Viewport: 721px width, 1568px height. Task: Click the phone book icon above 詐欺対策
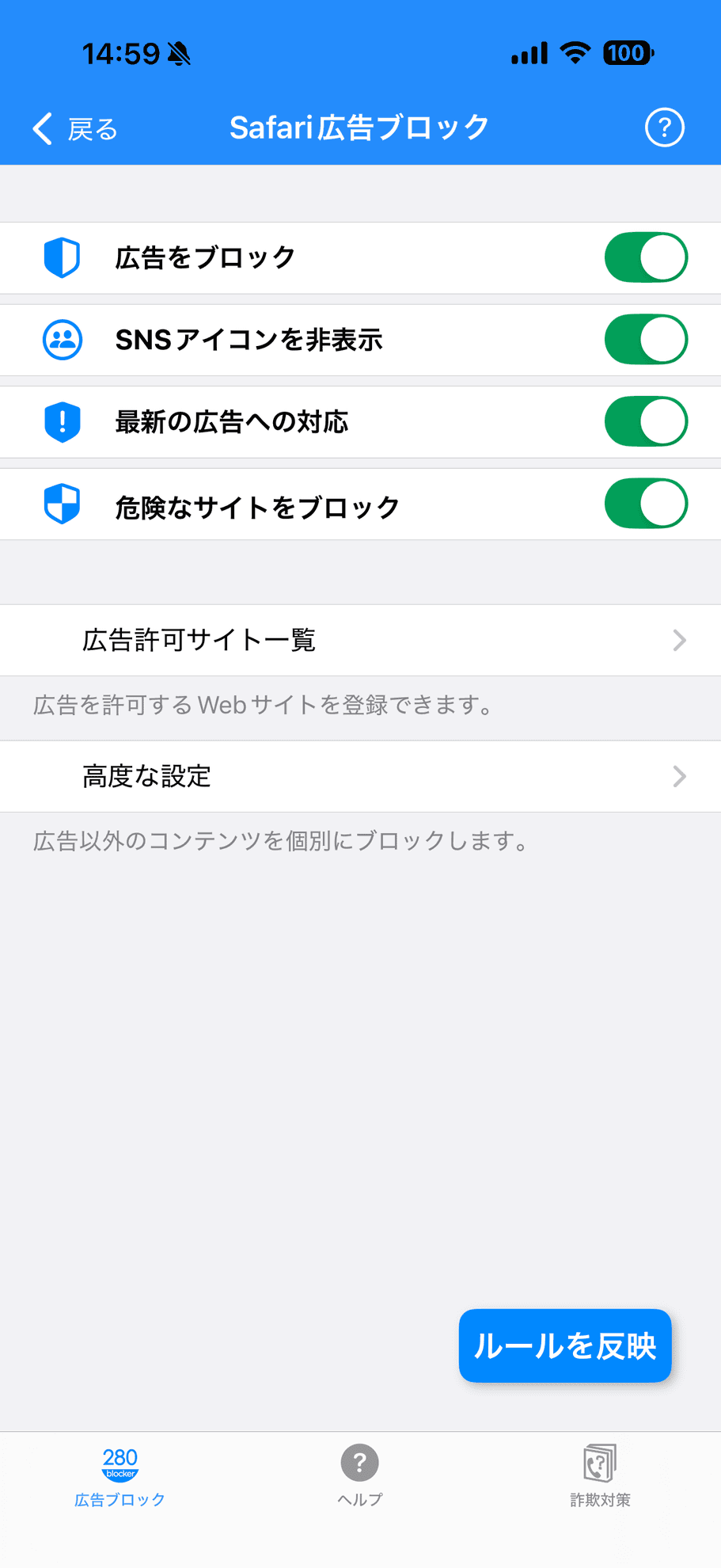coord(600,1462)
